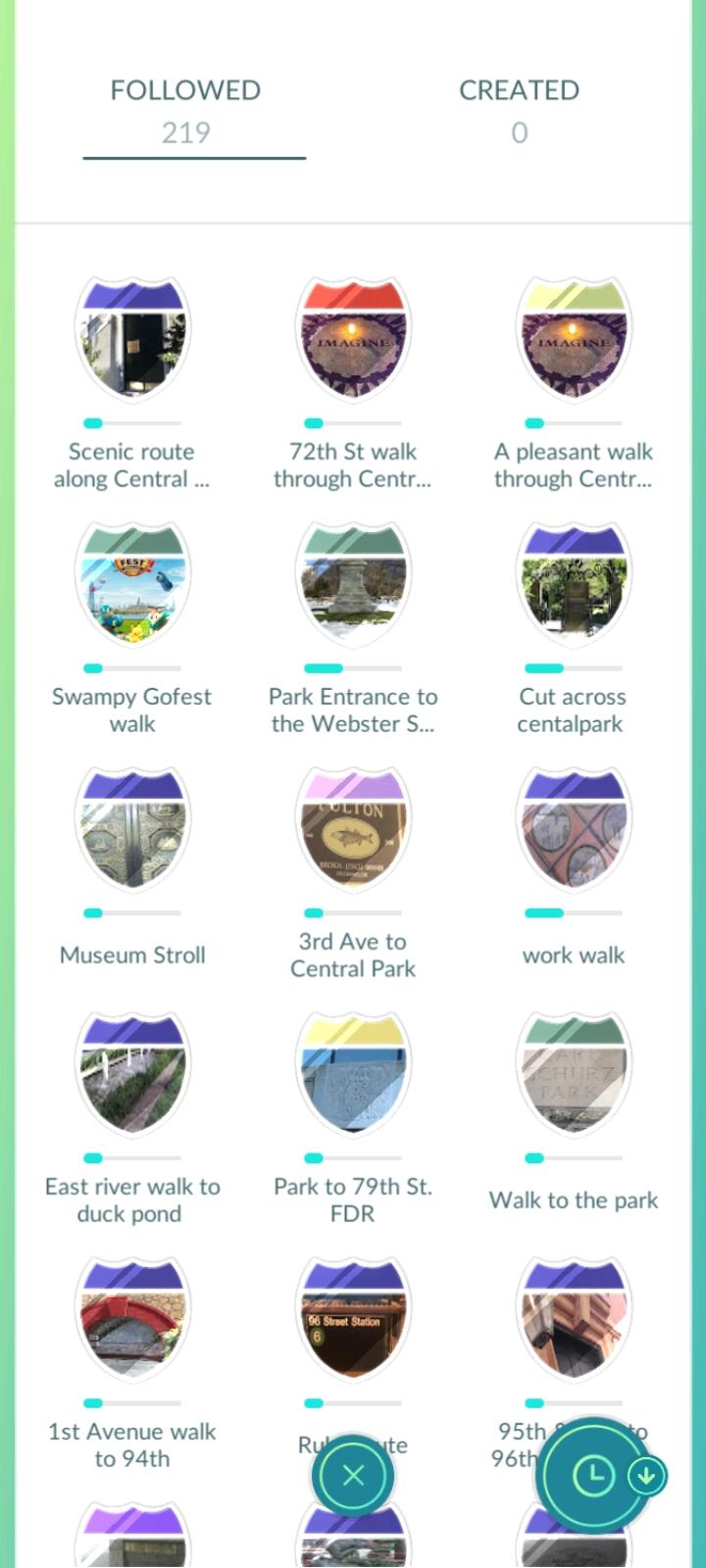The height and width of the screenshot is (1568, 706).
Task: Open East river walk to duck pond
Action: pos(132,1075)
